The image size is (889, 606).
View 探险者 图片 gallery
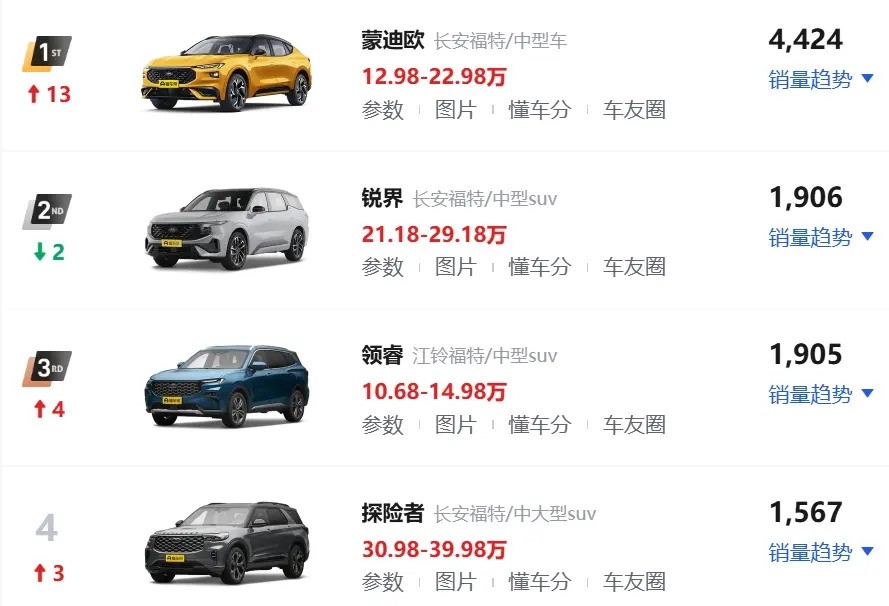coord(456,582)
